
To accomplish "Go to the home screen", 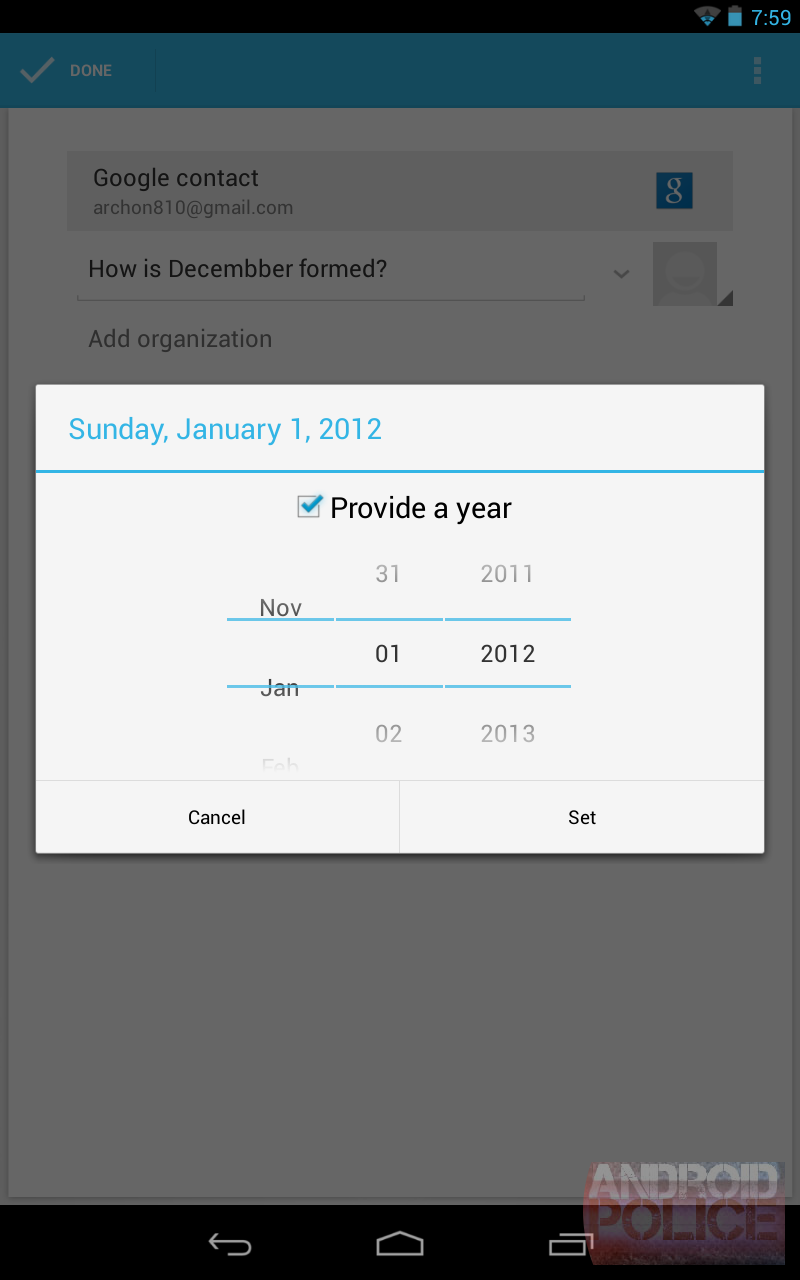I will click(x=400, y=1243).
